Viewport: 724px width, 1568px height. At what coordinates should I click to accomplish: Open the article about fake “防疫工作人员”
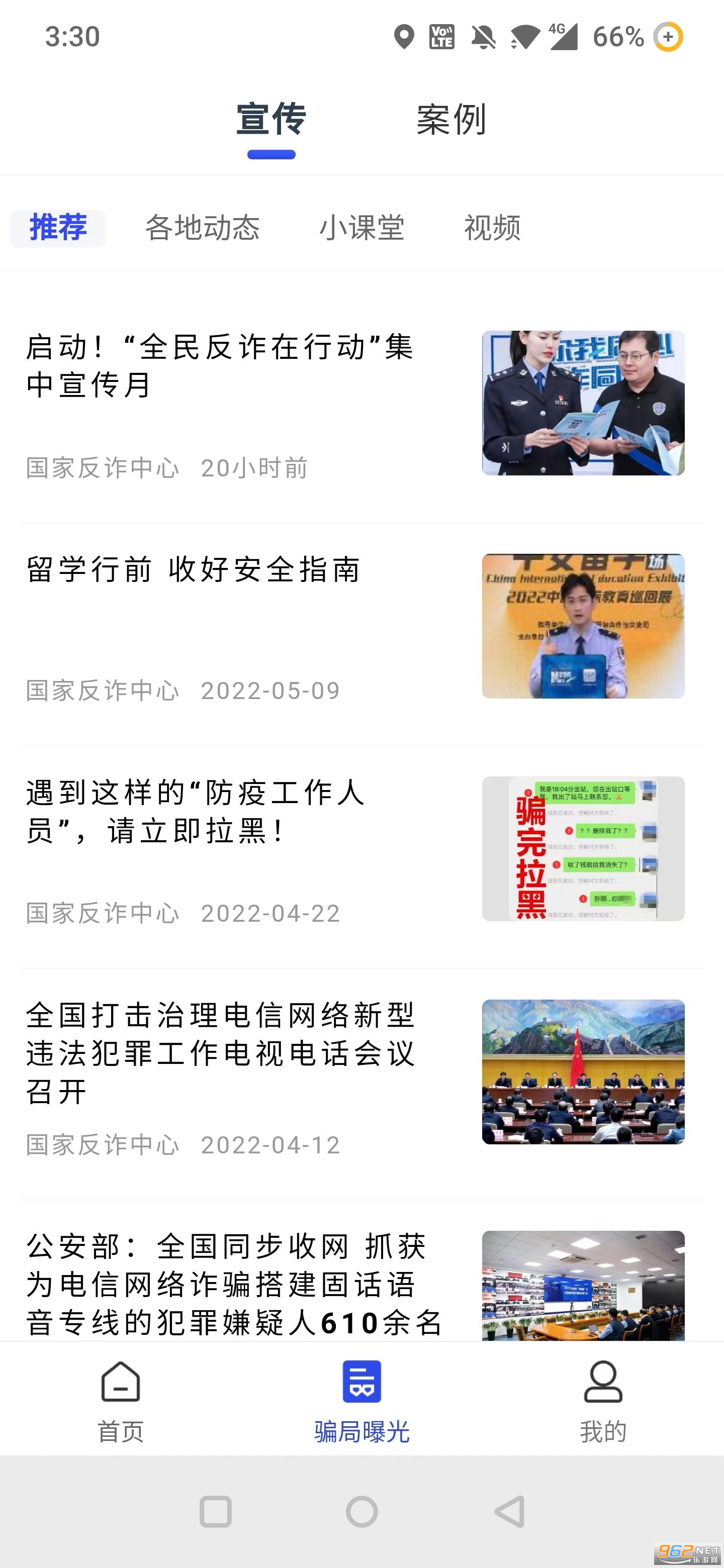[x=195, y=812]
